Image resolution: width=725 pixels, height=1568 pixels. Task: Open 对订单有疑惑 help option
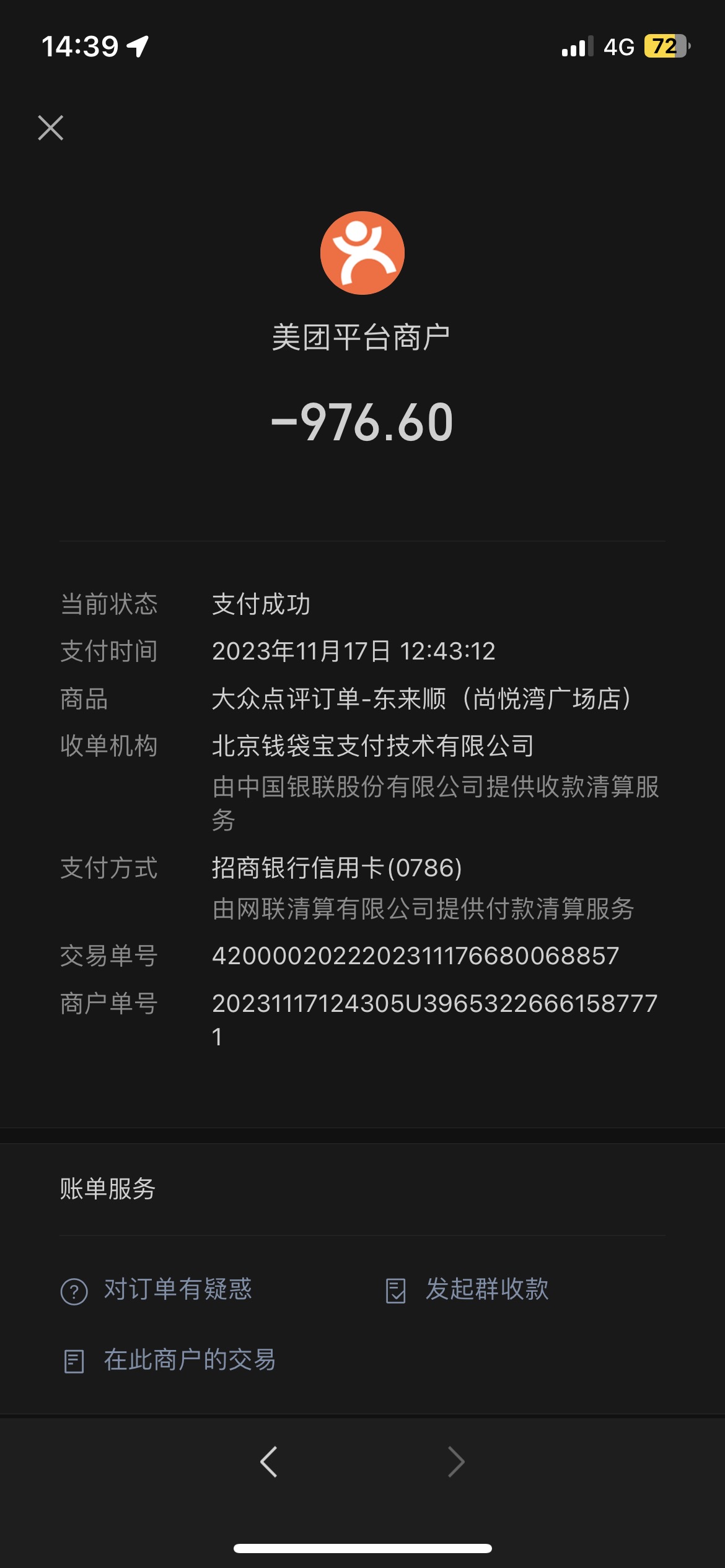pyautogui.click(x=156, y=1291)
